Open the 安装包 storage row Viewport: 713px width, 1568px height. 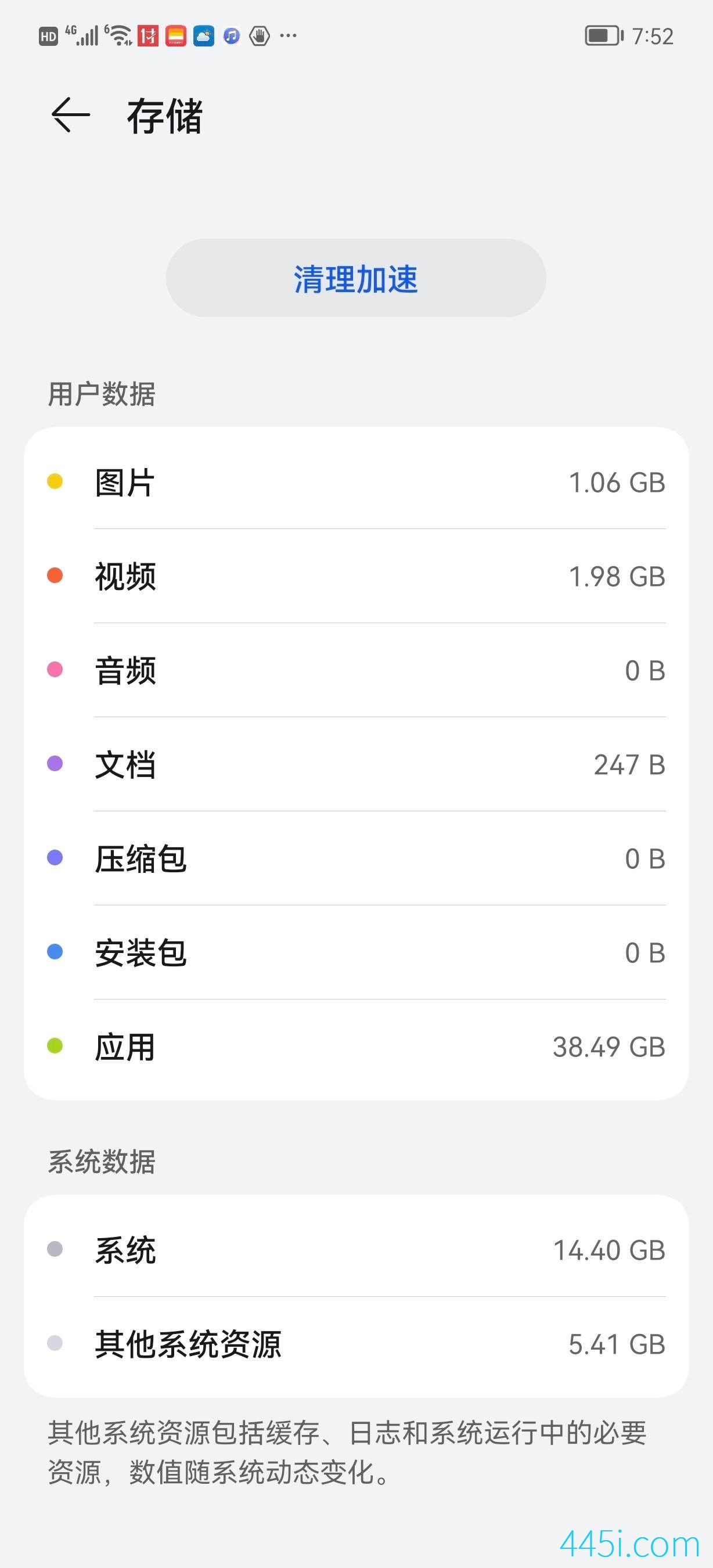point(356,952)
